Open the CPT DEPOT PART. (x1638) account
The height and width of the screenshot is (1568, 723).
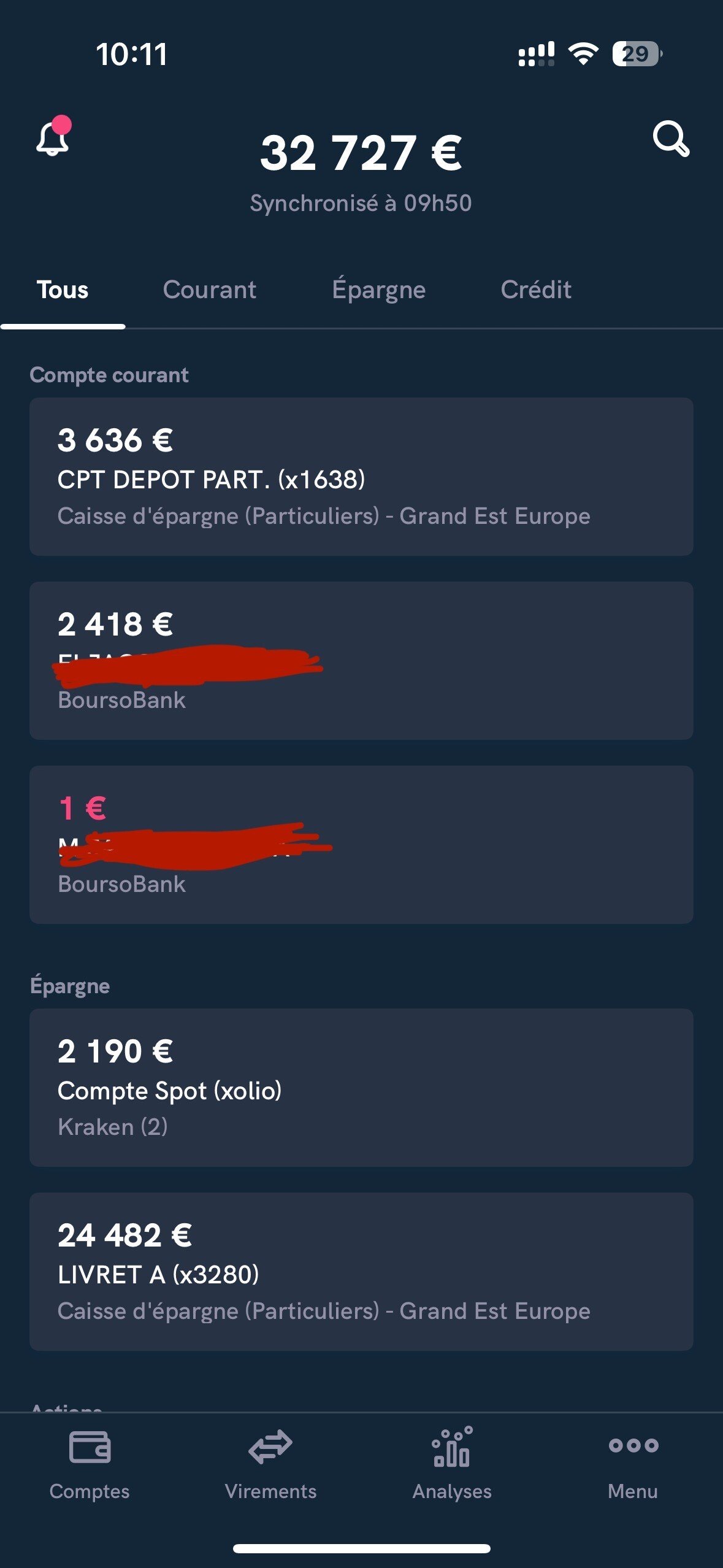(x=361, y=477)
